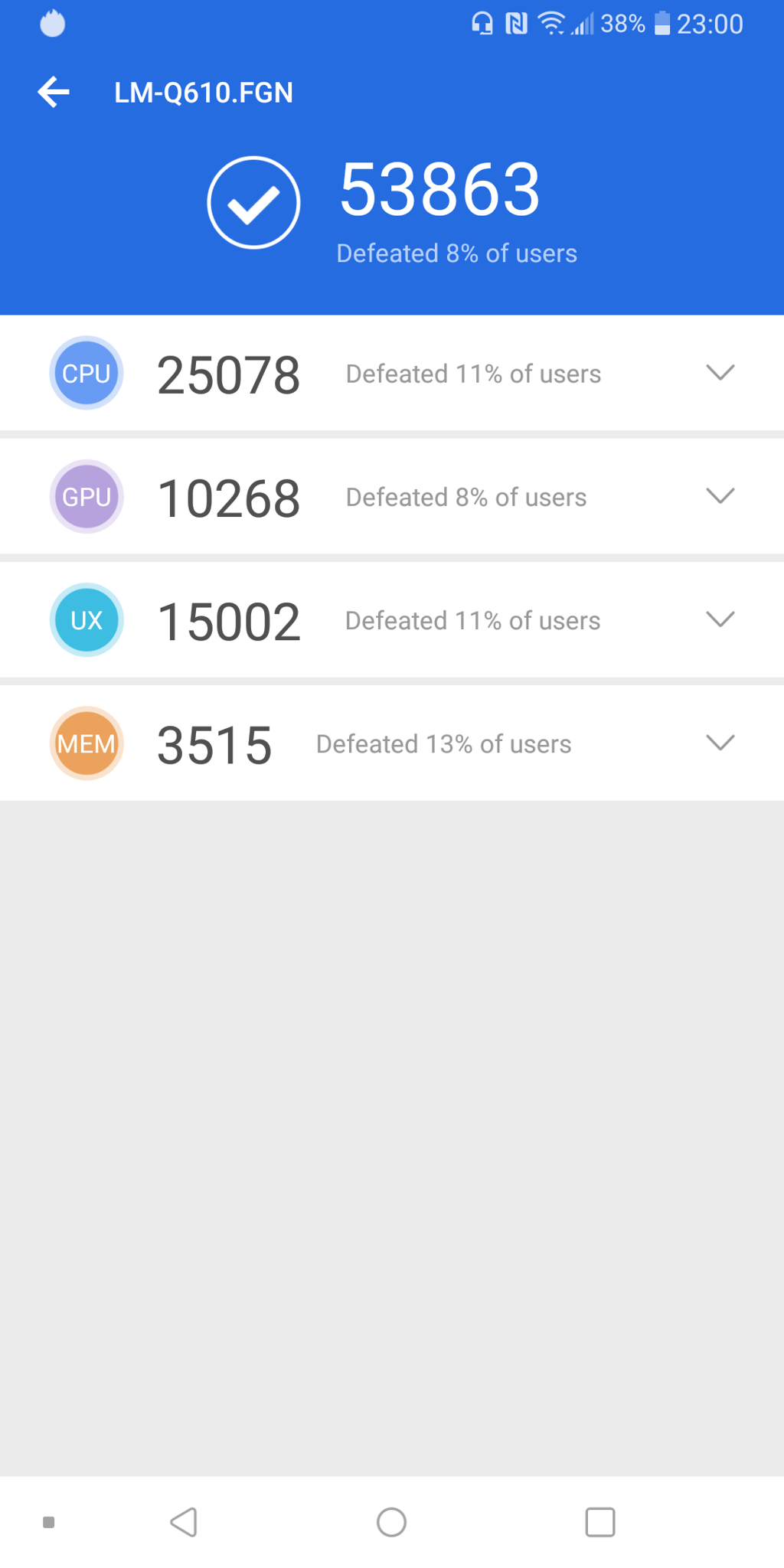Tap the system home button
This screenshot has width=784, height=1568.
pyautogui.click(x=391, y=1522)
